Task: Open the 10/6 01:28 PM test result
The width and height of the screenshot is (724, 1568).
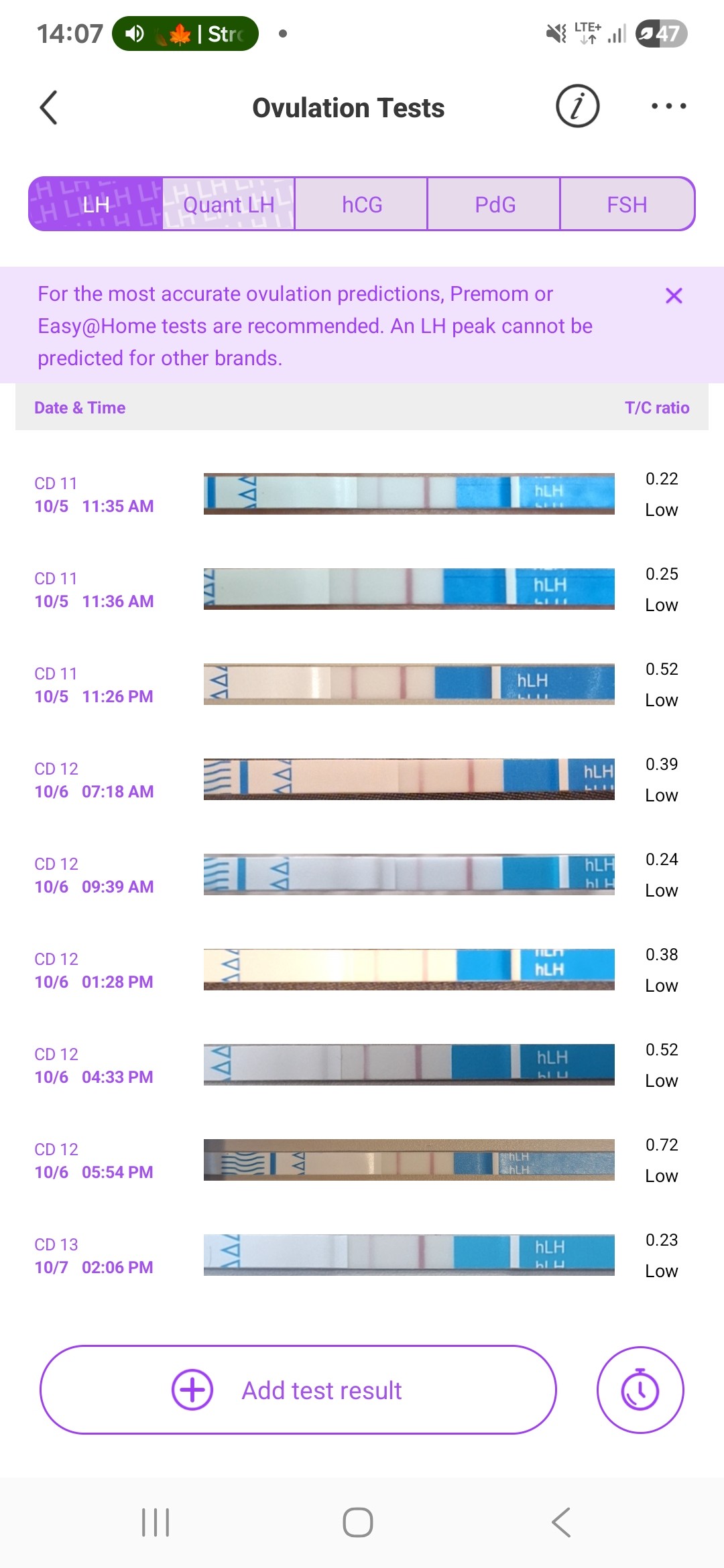Action: tap(362, 970)
